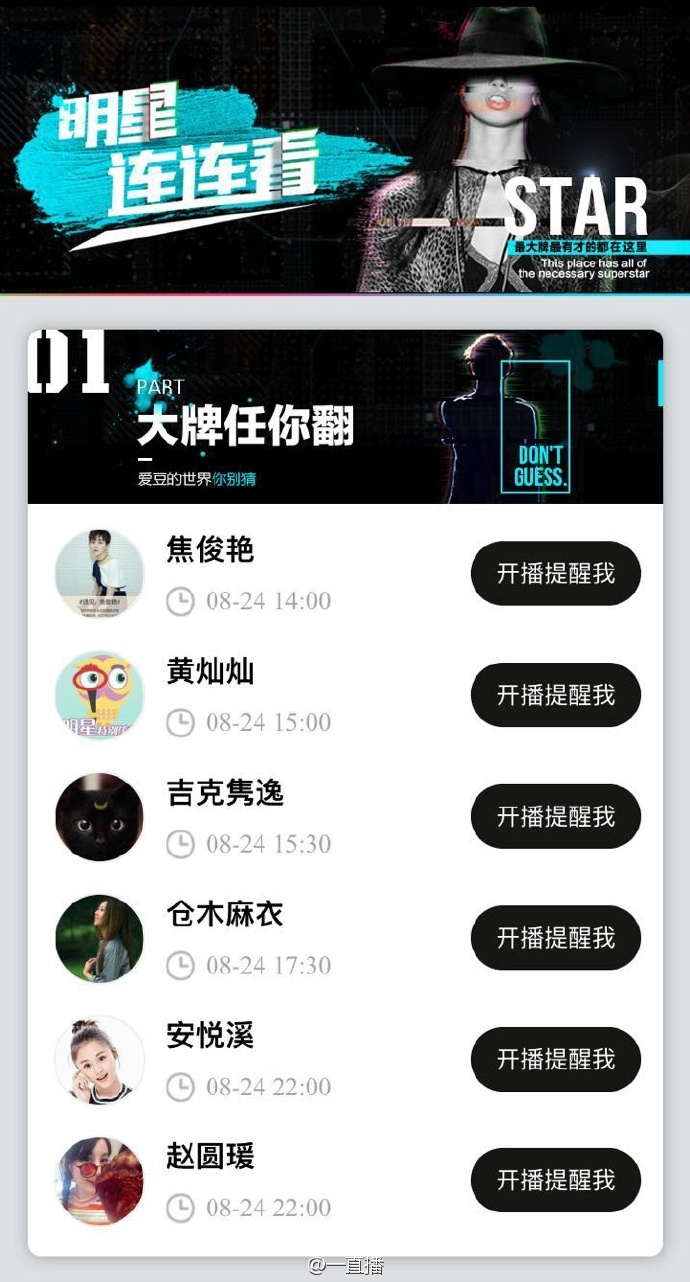Viewport: 690px width, 1282px height.
Task: Remind me when 仓木麻衣 goes live
Action: point(556,937)
